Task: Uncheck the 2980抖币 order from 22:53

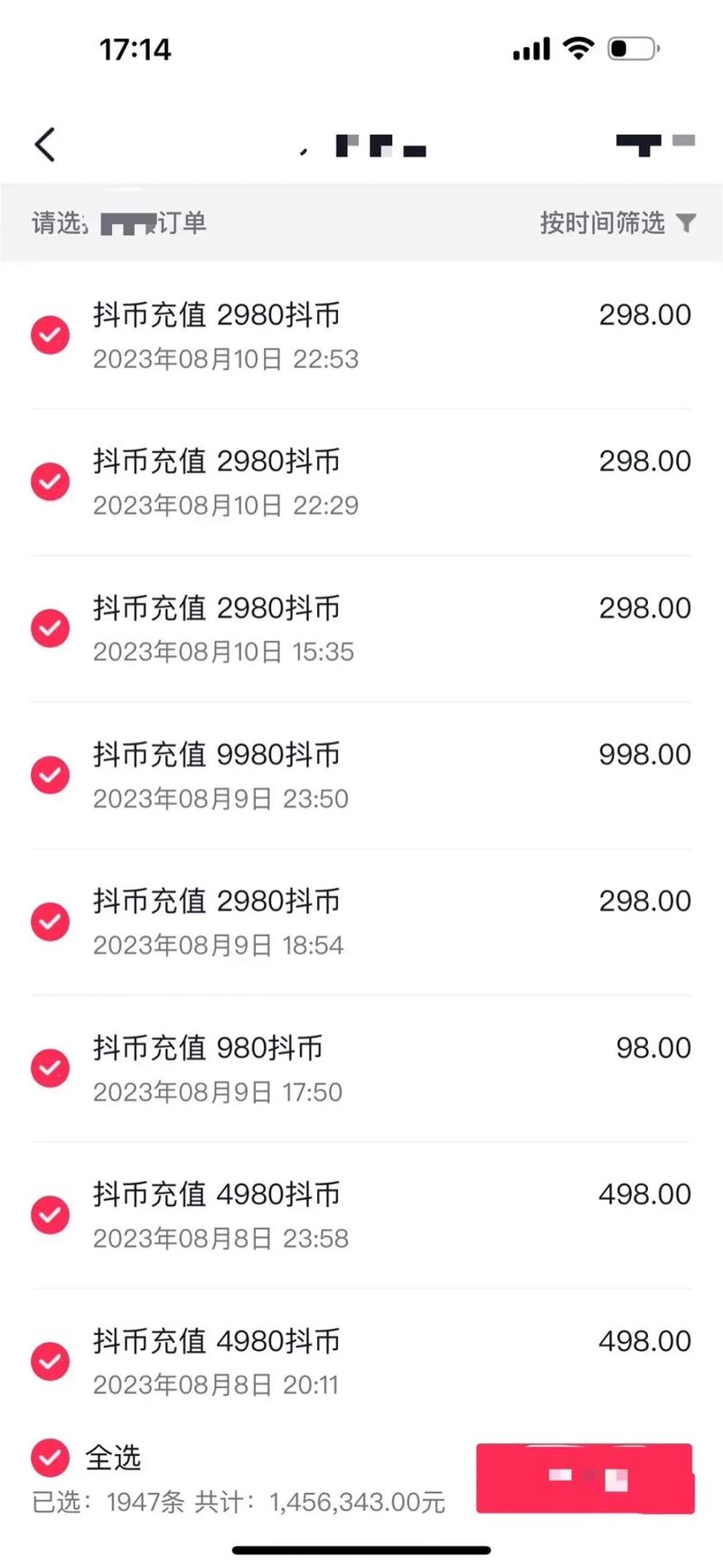Action: point(50,335)
